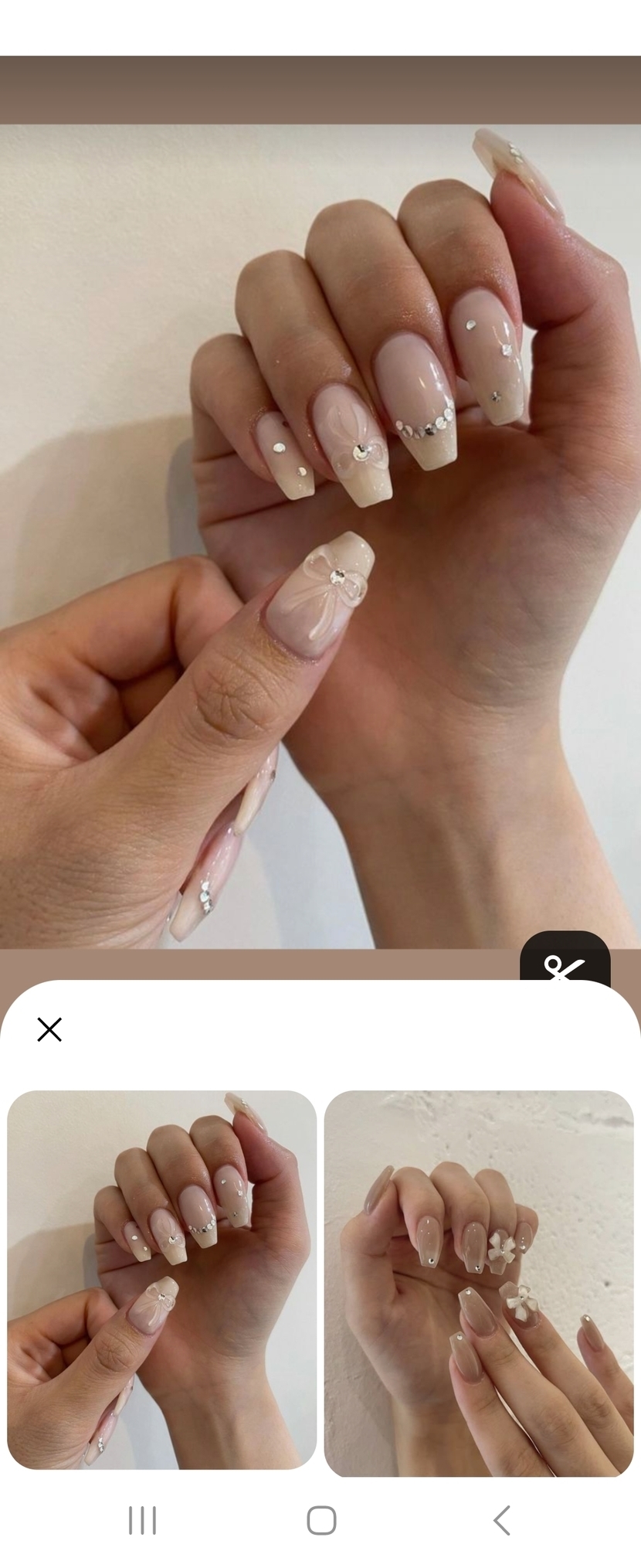Open the nail photo with the bow thumb design
Image resolution: width=641 pixels, height=1568 pixels.
(161, 1279)
